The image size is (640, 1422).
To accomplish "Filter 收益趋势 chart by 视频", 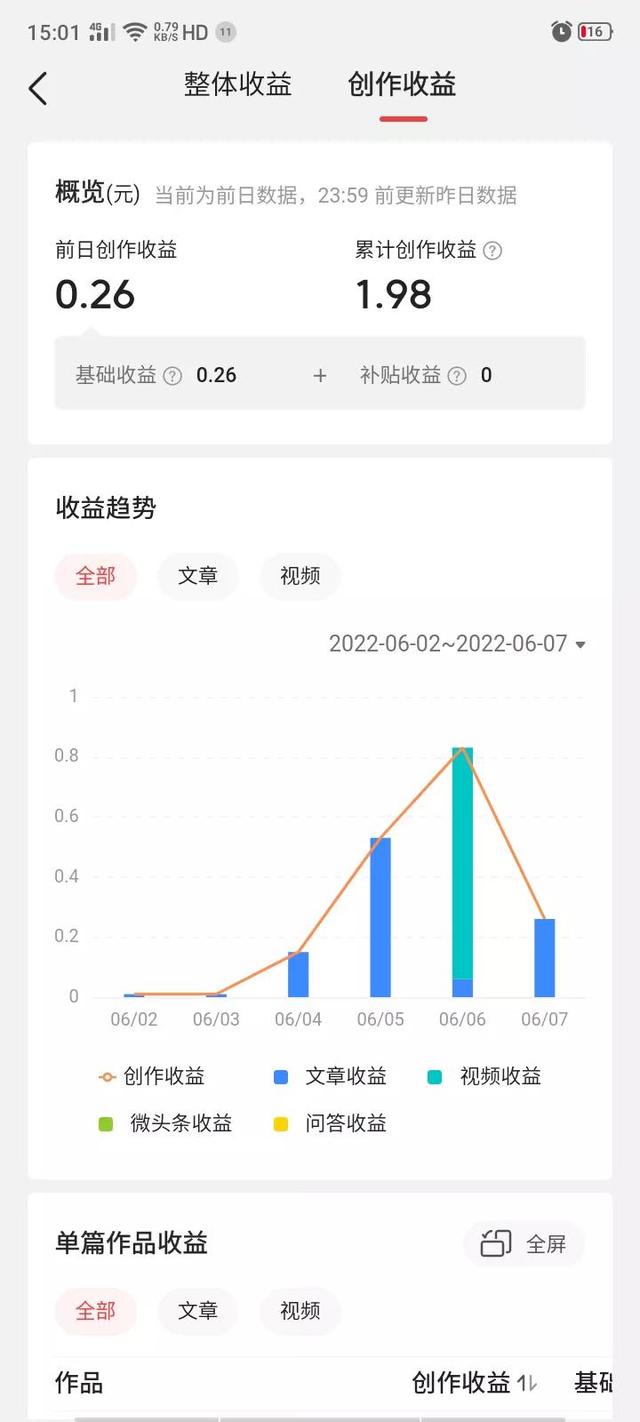I will click(x=300, y=576).
